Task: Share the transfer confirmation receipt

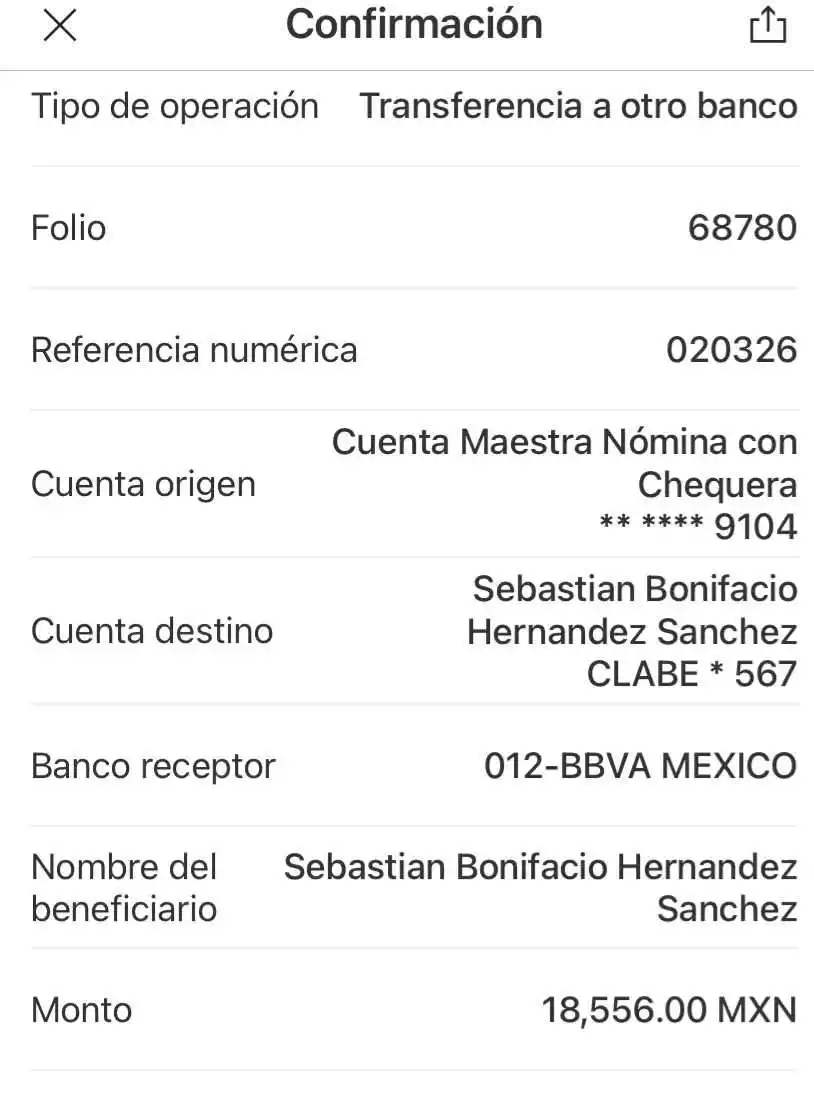Action: 767,26
